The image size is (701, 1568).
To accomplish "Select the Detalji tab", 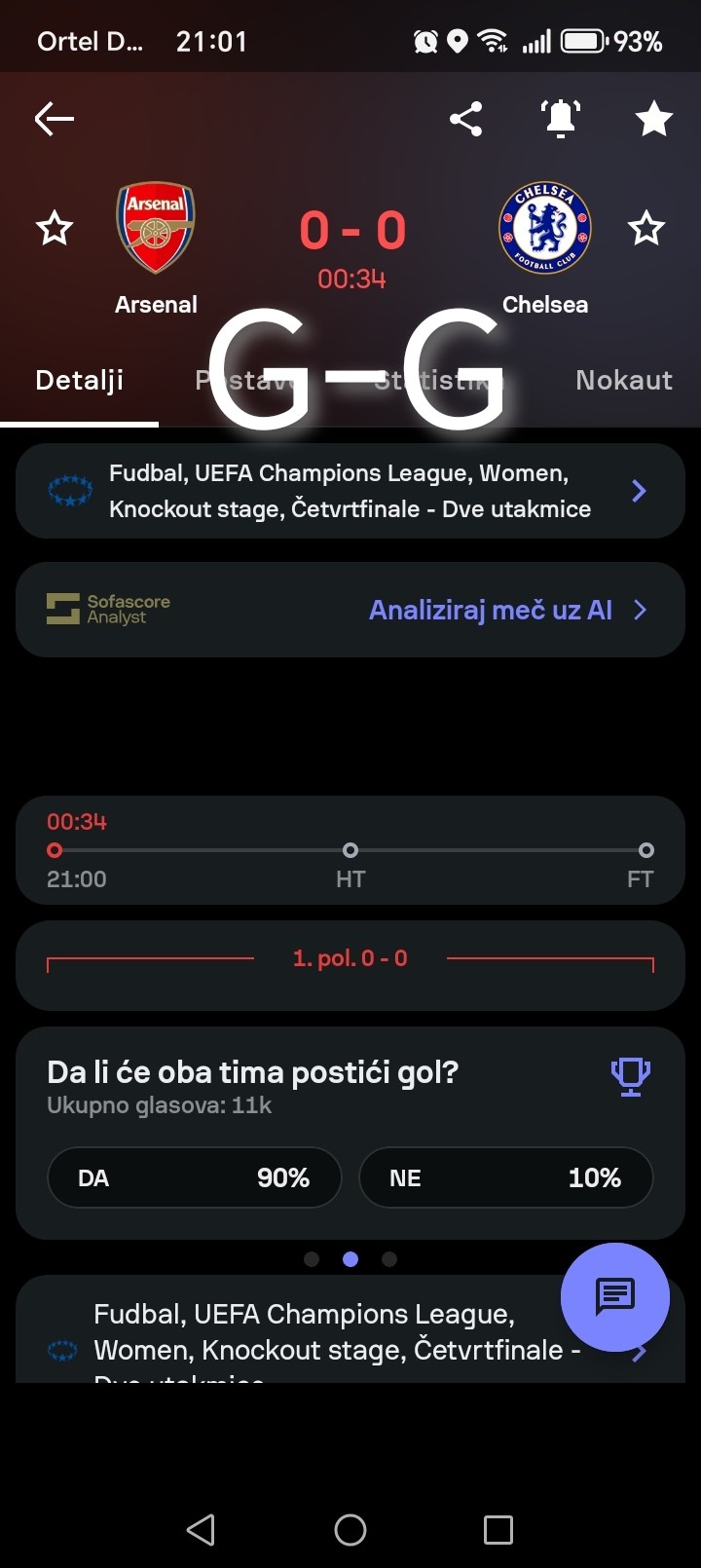I will tap(80, 381).
